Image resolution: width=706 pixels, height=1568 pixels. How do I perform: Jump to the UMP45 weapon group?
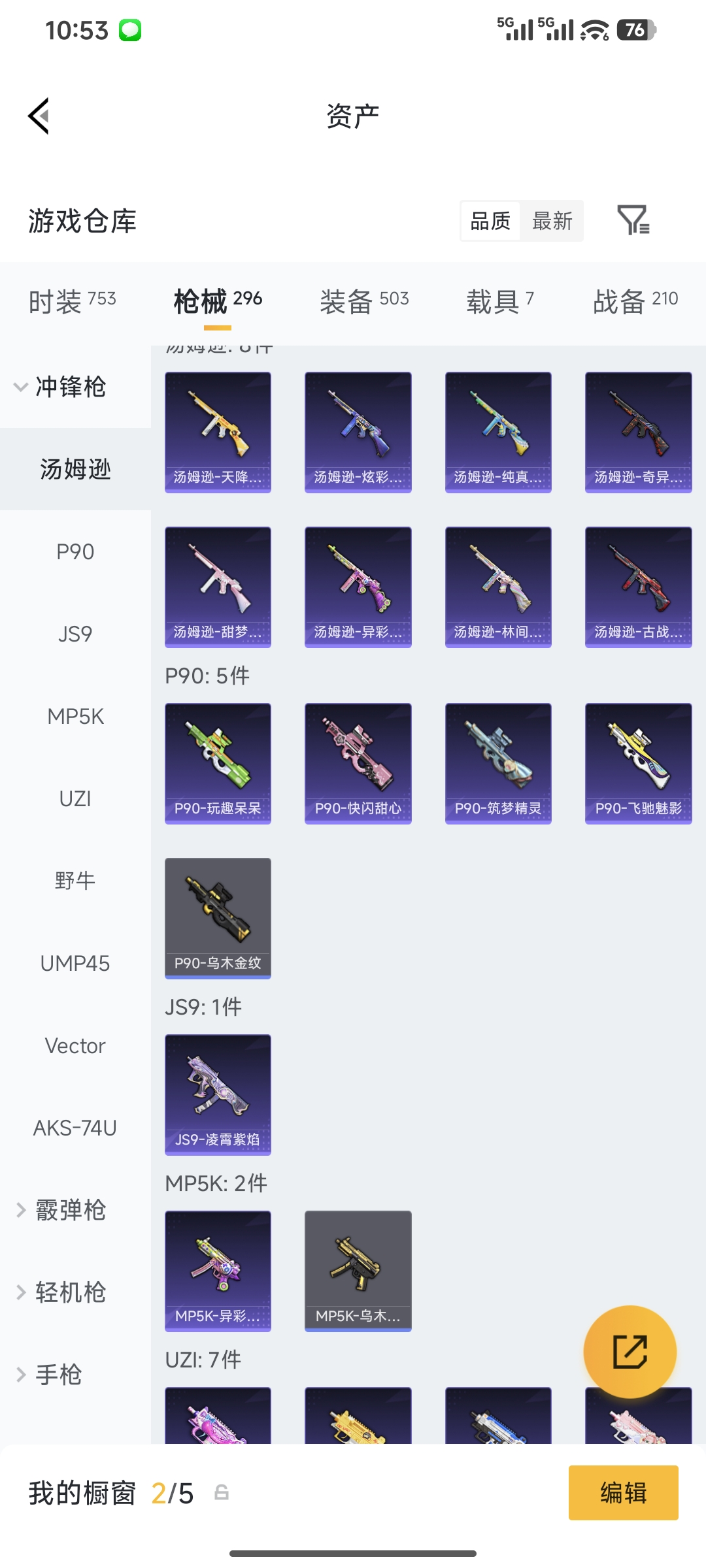(x=75, y=964)
